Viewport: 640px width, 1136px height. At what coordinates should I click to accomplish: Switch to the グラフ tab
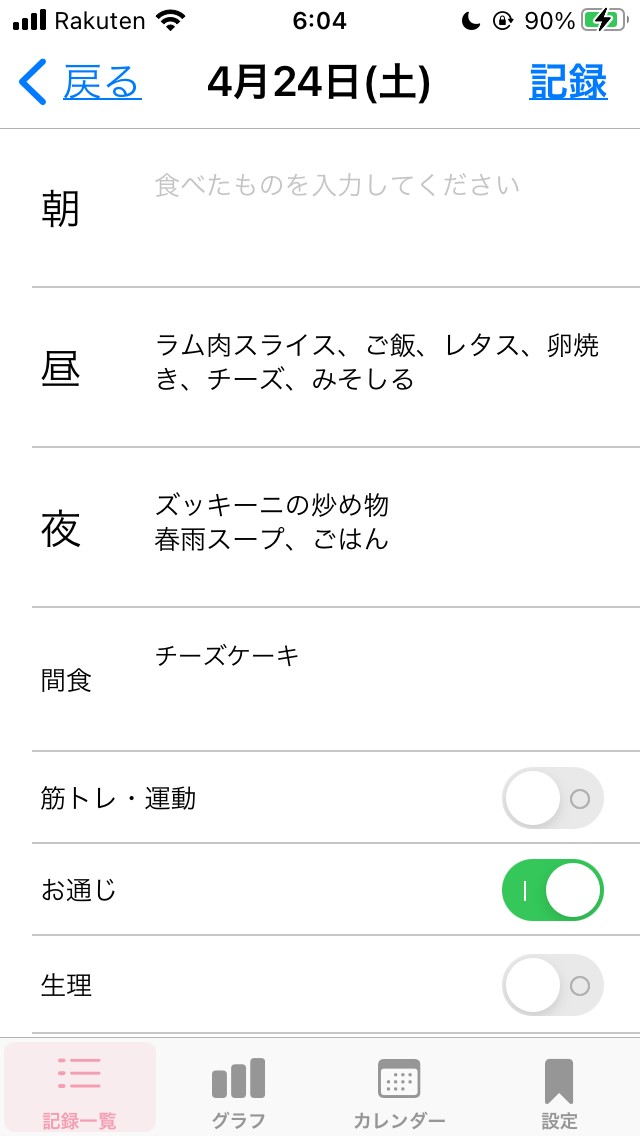point(239,1088)
